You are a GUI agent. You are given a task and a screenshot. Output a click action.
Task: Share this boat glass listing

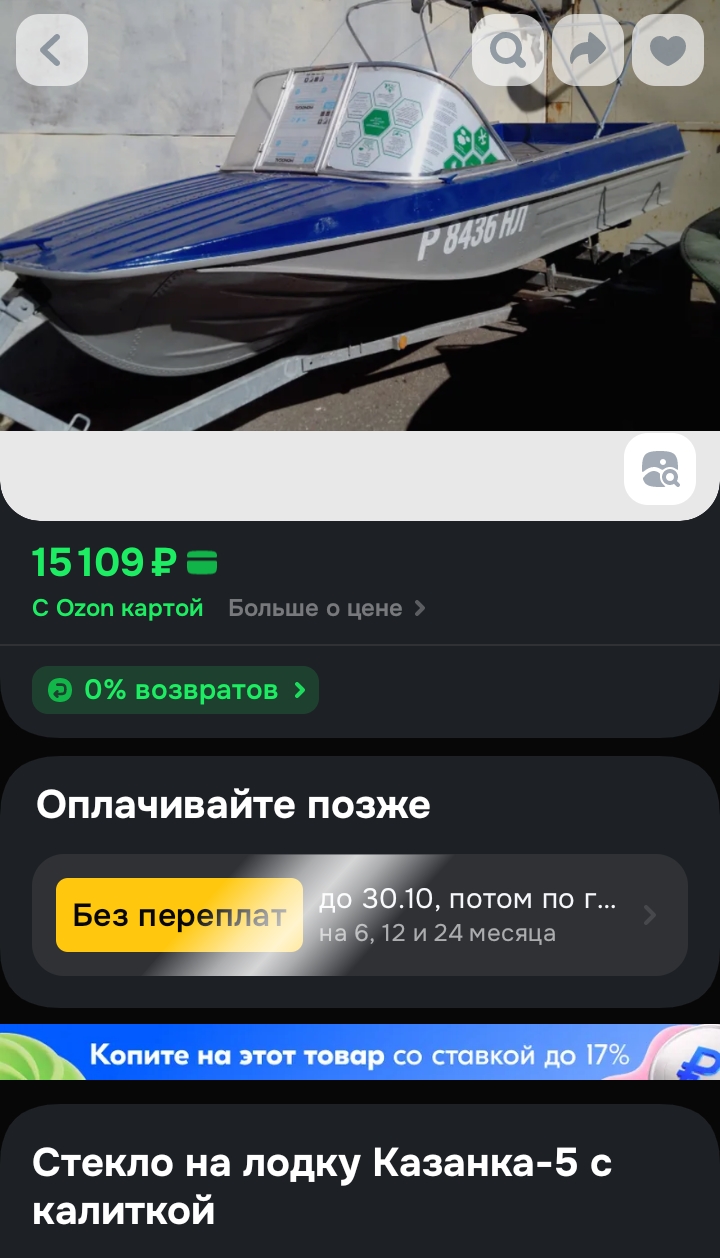588,50
